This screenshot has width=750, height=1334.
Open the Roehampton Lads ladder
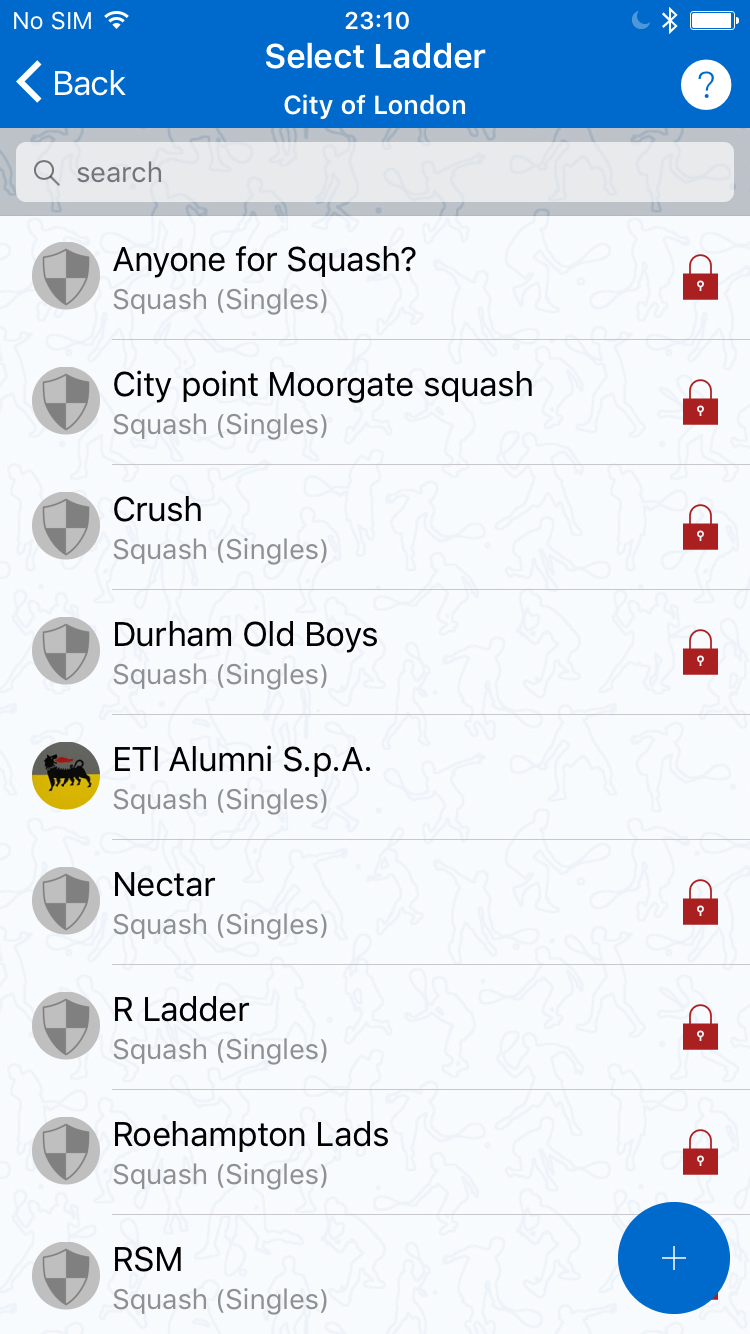tap(375, 1152)
